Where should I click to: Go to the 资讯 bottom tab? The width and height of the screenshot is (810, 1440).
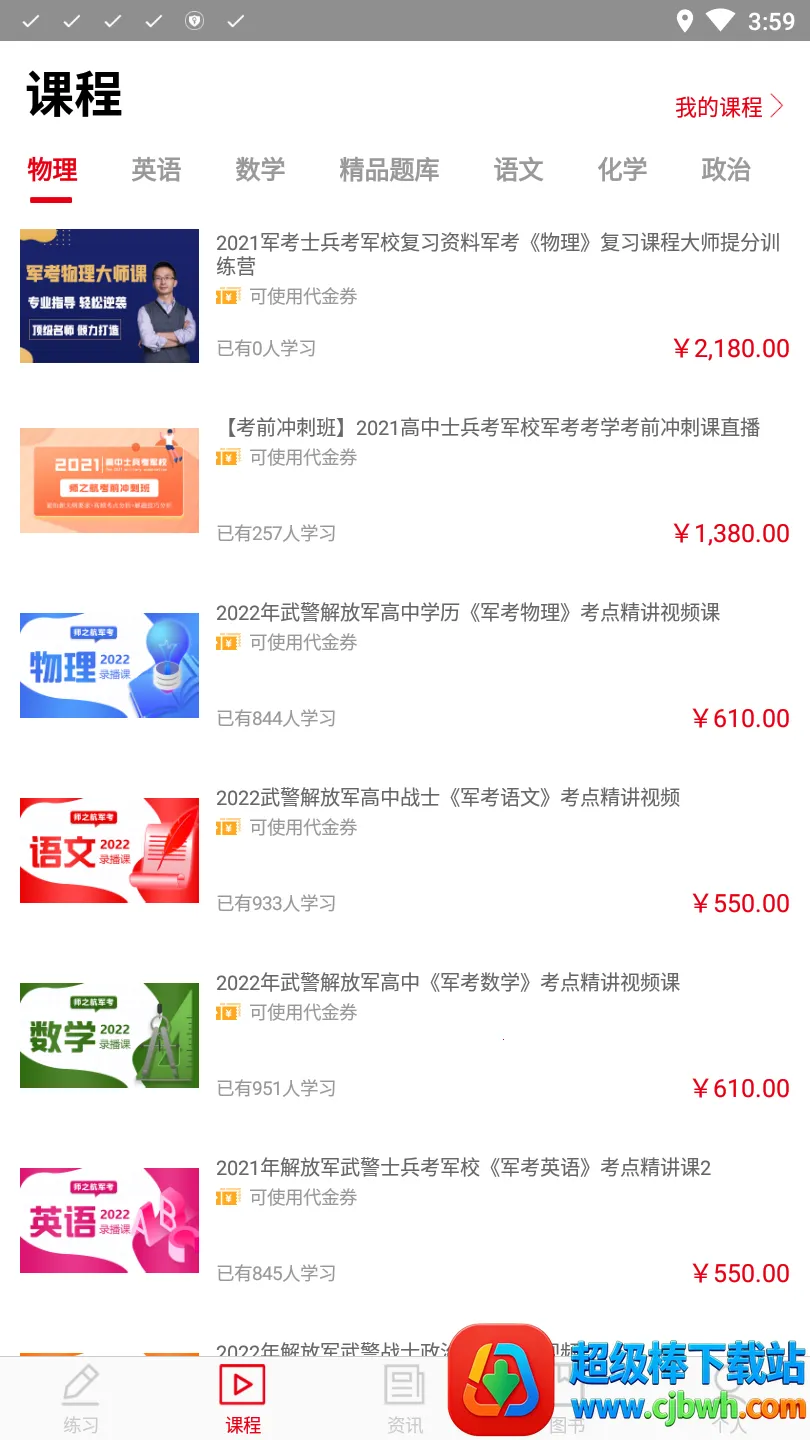tap(404, 1399)
